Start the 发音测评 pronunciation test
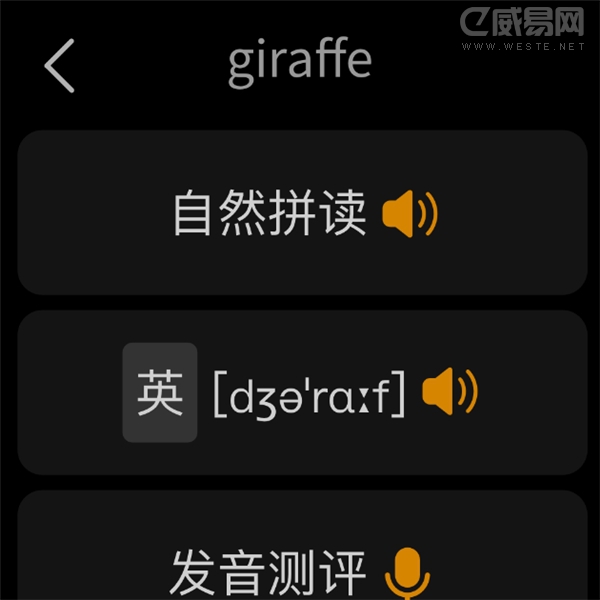Image resolution: width=600 pixels, height=600 pixels. (x=407, y=572)
